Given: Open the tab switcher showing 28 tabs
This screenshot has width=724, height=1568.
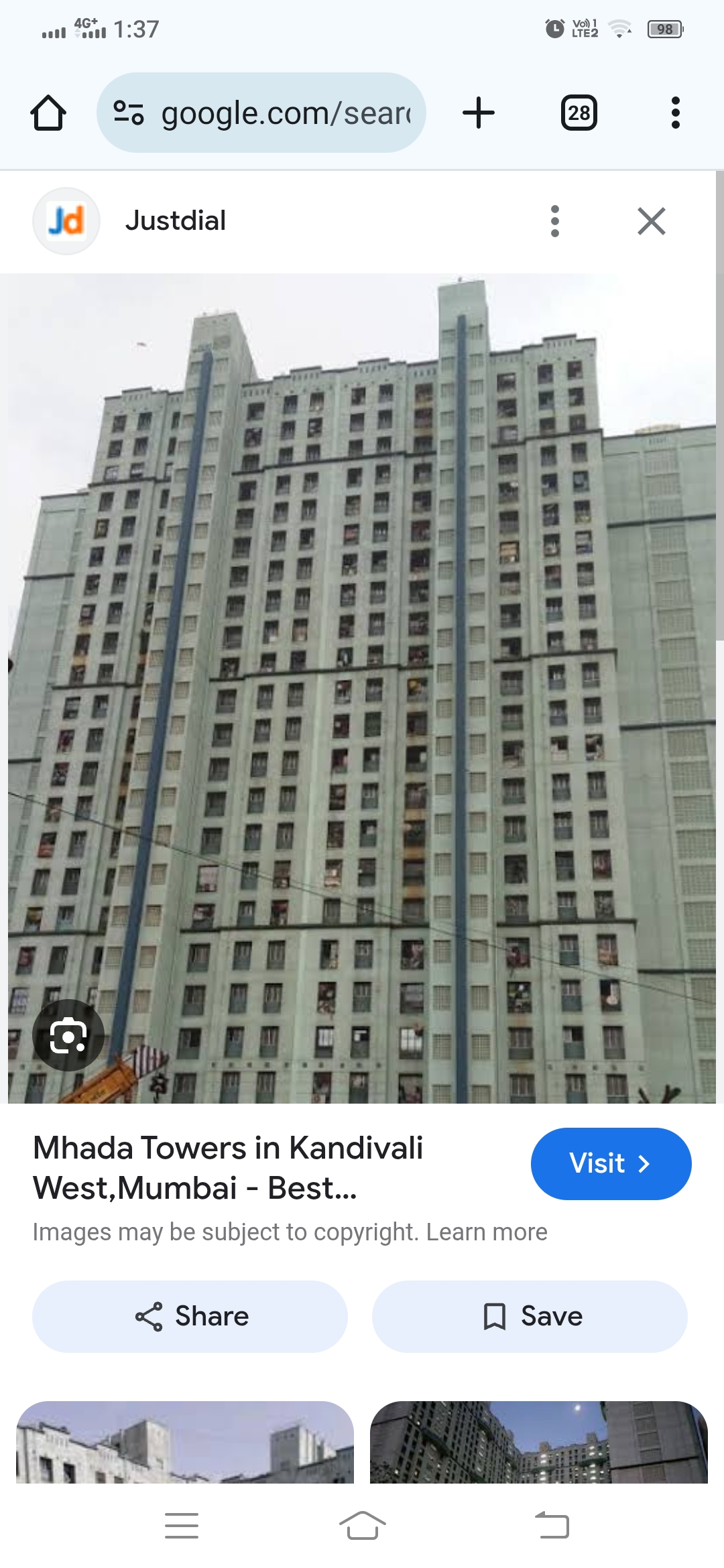Looking at the screenshot, I should point(578,112).
